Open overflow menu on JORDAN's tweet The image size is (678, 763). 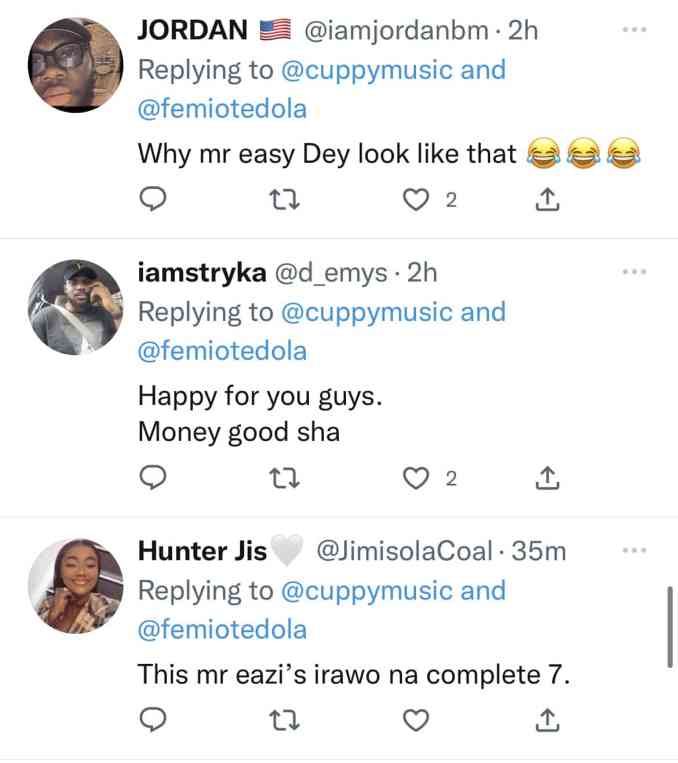[635, 31]
